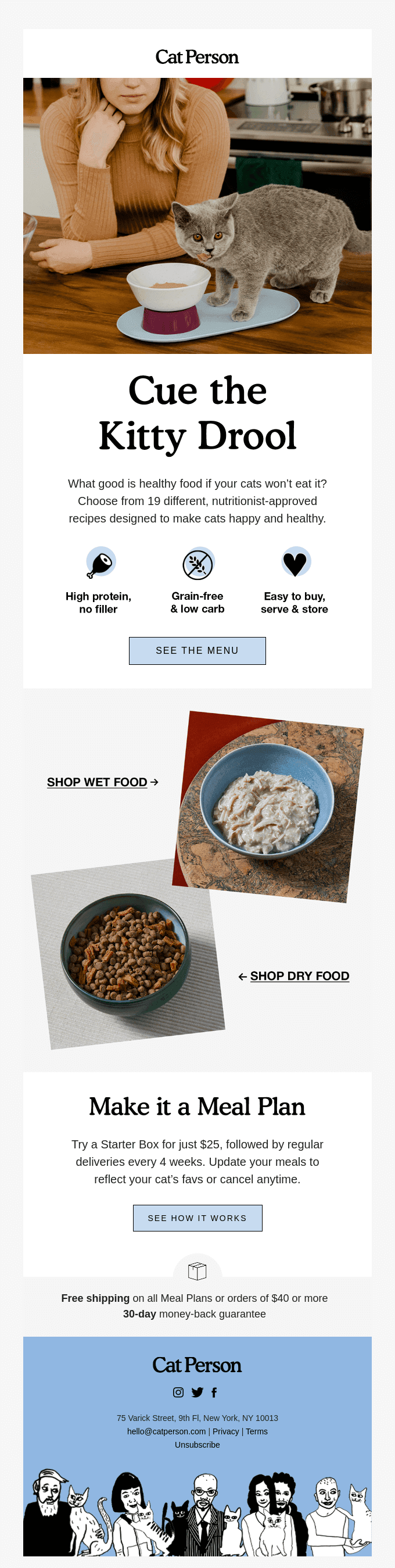The image size is (395, 1568).
Task: Open the Cat Person Facebook icon
Action: click(x=214, y=1392)
